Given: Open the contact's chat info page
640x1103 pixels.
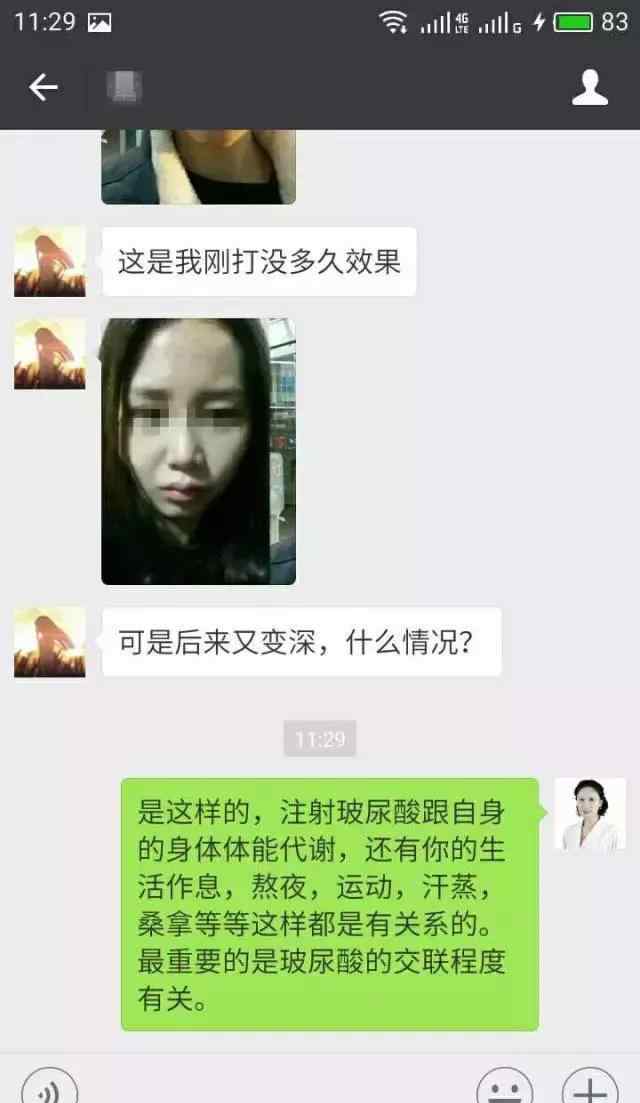Looking at the screenshot, I should tap(589, 88).
